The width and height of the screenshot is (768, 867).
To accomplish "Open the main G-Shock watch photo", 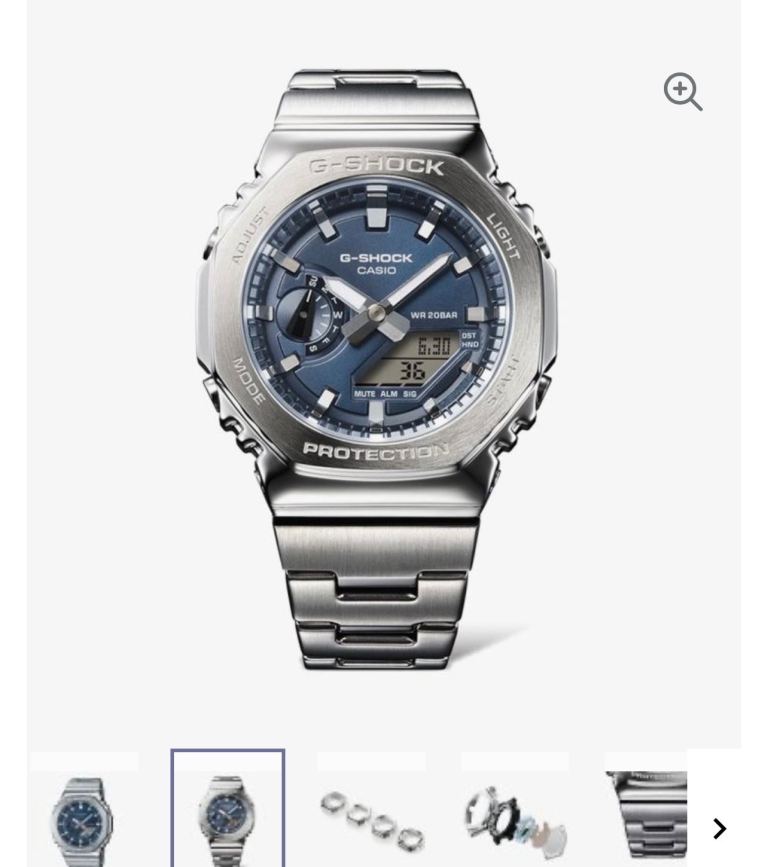I will (380, 370).
